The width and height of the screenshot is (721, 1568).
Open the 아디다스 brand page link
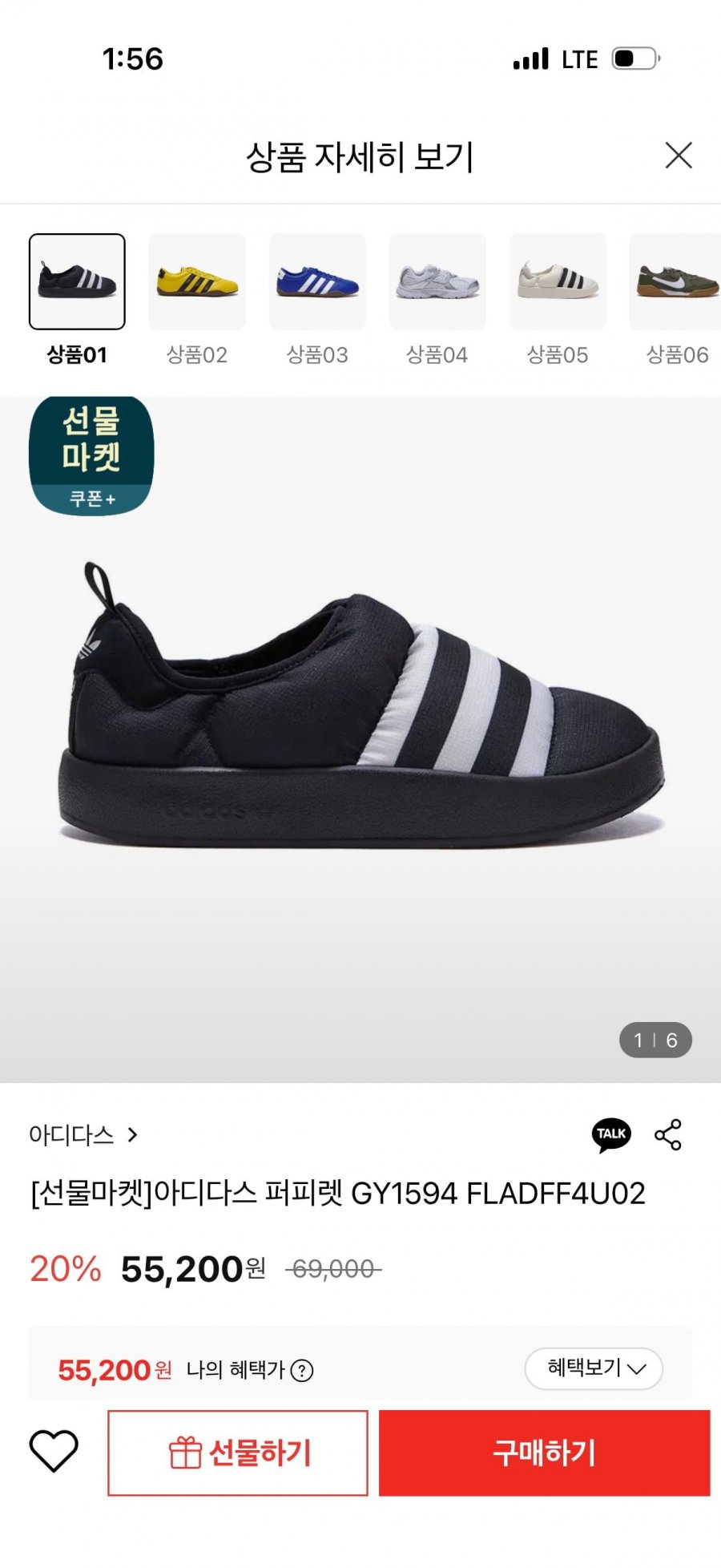(x=83, y=1135)
